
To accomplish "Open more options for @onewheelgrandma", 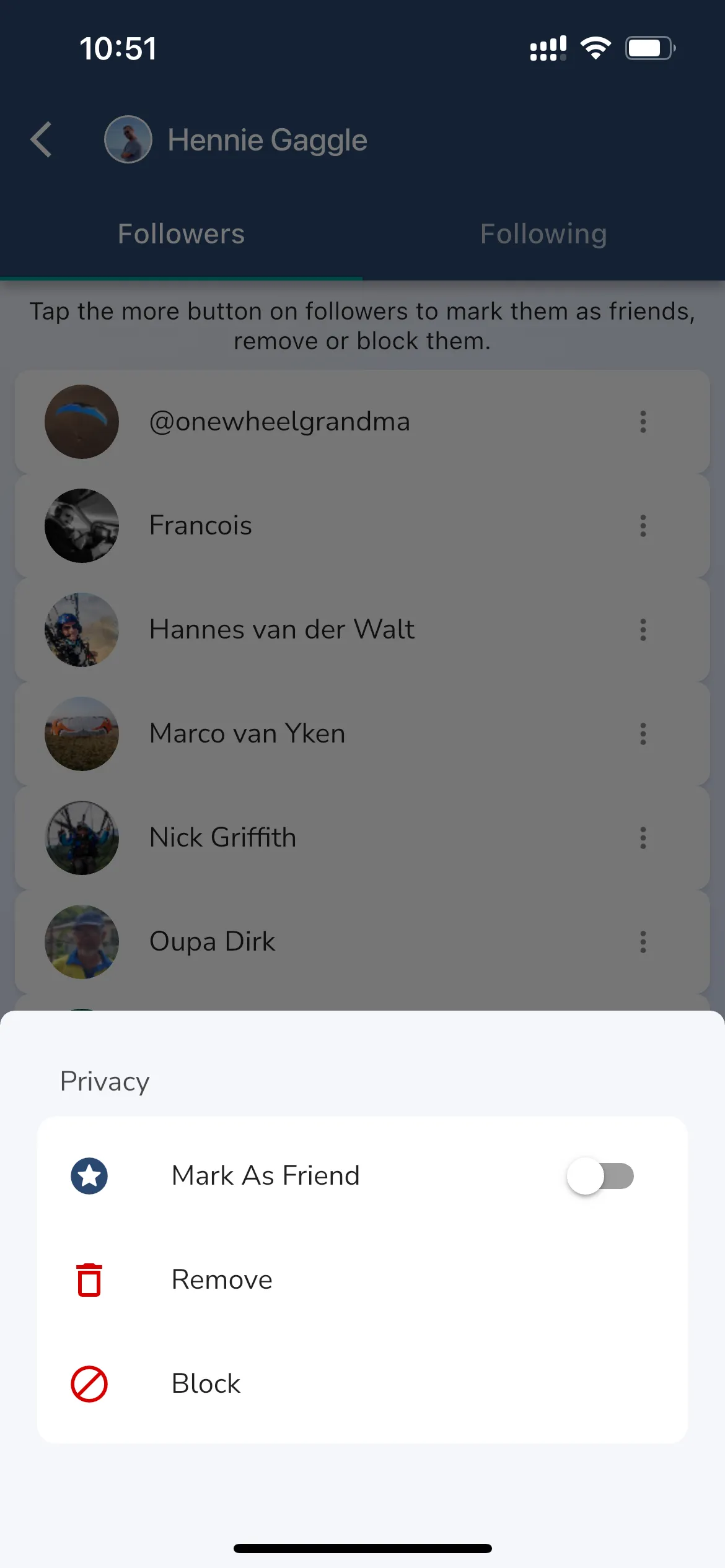I will click(643, 422).
